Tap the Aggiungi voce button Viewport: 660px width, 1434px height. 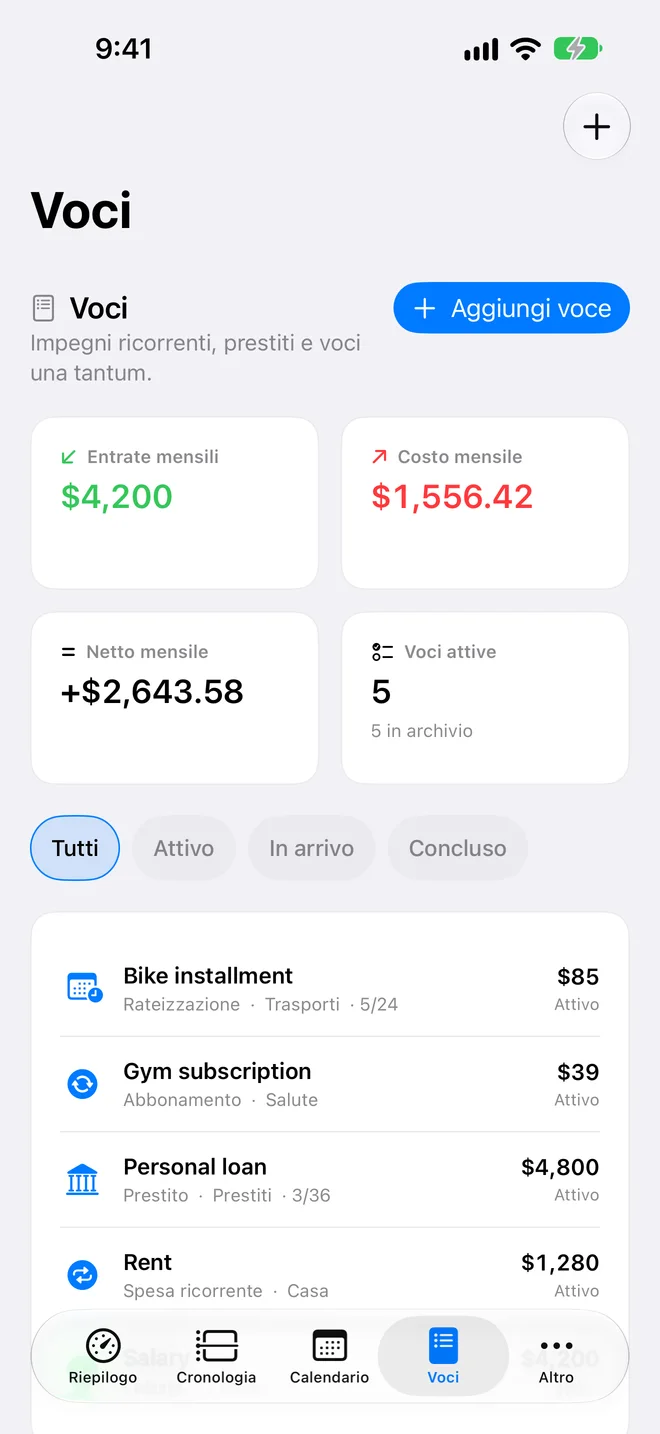pyautogui.click(x=511, y=308)
